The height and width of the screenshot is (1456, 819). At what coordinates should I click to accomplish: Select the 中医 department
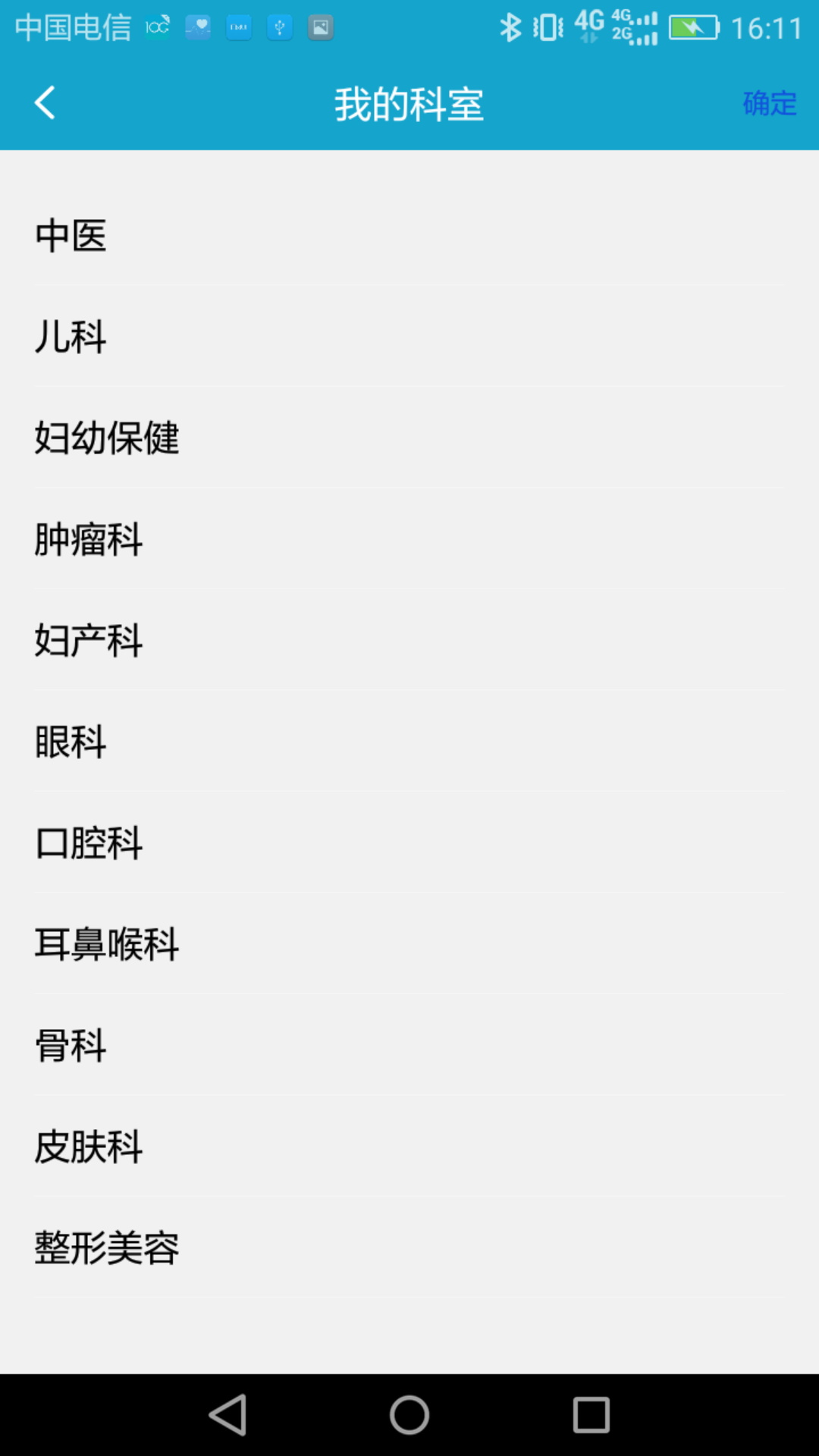coord(409,235)
